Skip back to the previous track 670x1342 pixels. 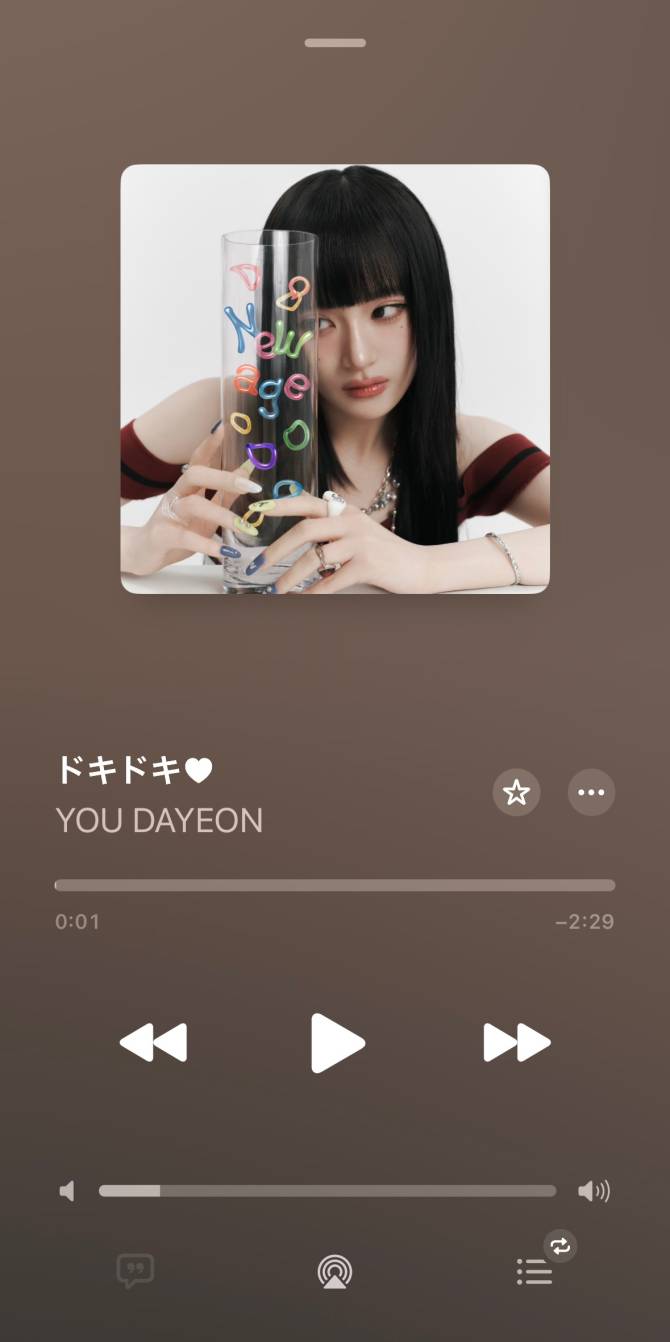[153, 1043]
